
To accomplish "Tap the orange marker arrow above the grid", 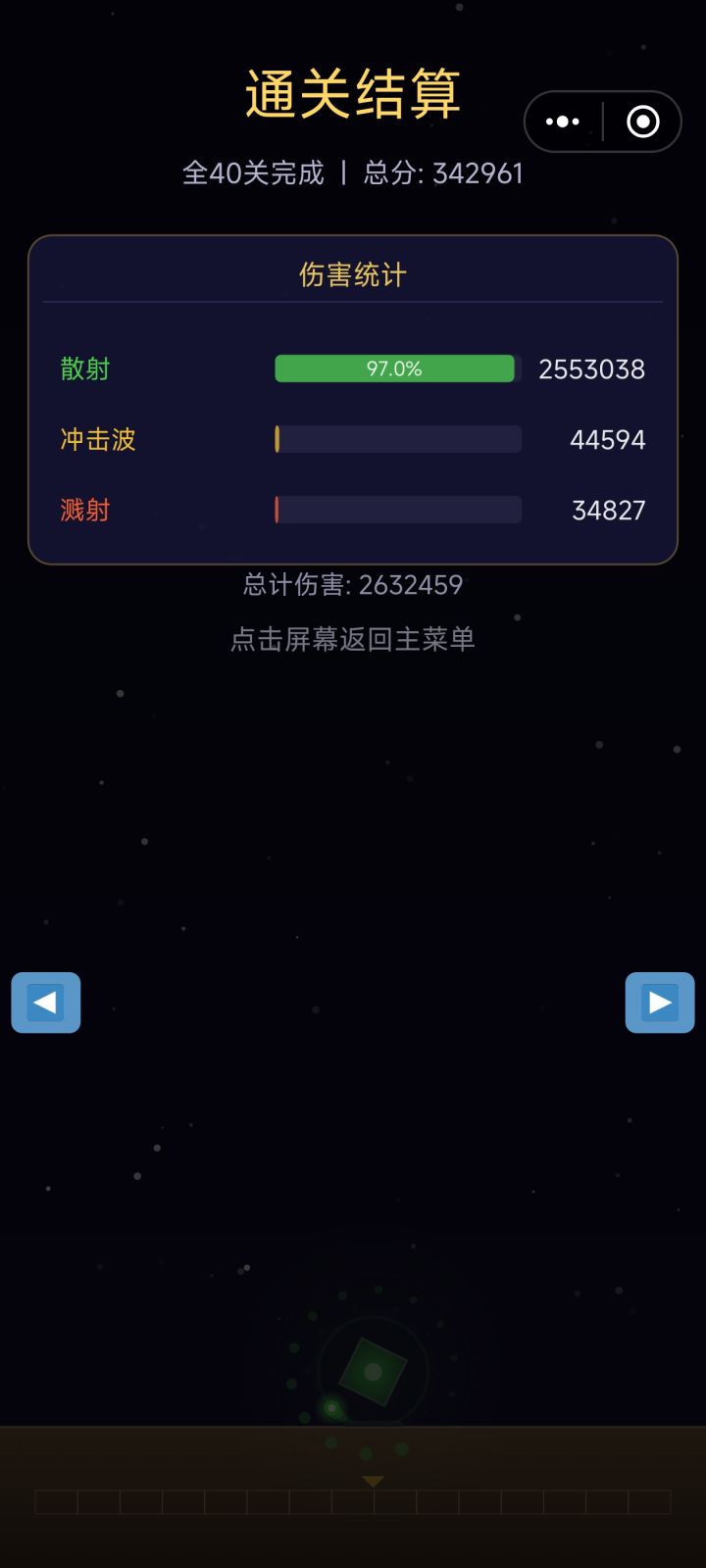I will pos(373,1482).
